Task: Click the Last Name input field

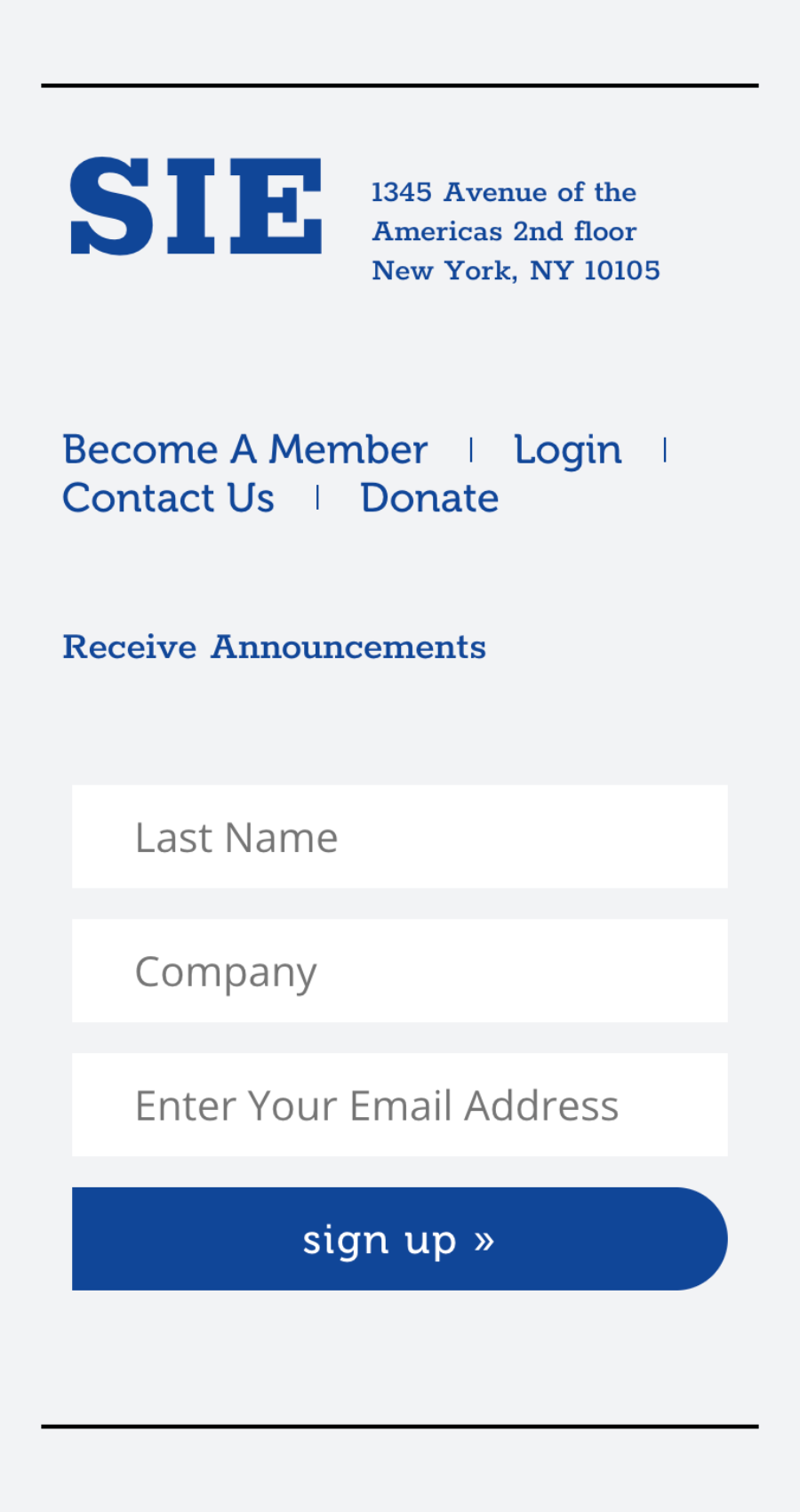Action: point(399,837)
